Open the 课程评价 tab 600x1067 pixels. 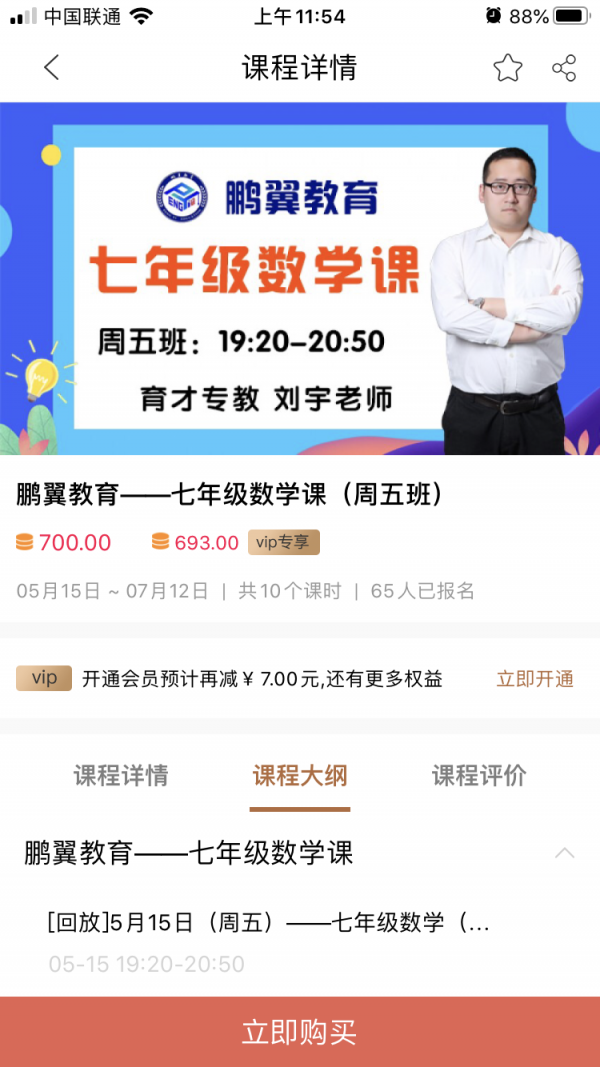click(479, 775)
